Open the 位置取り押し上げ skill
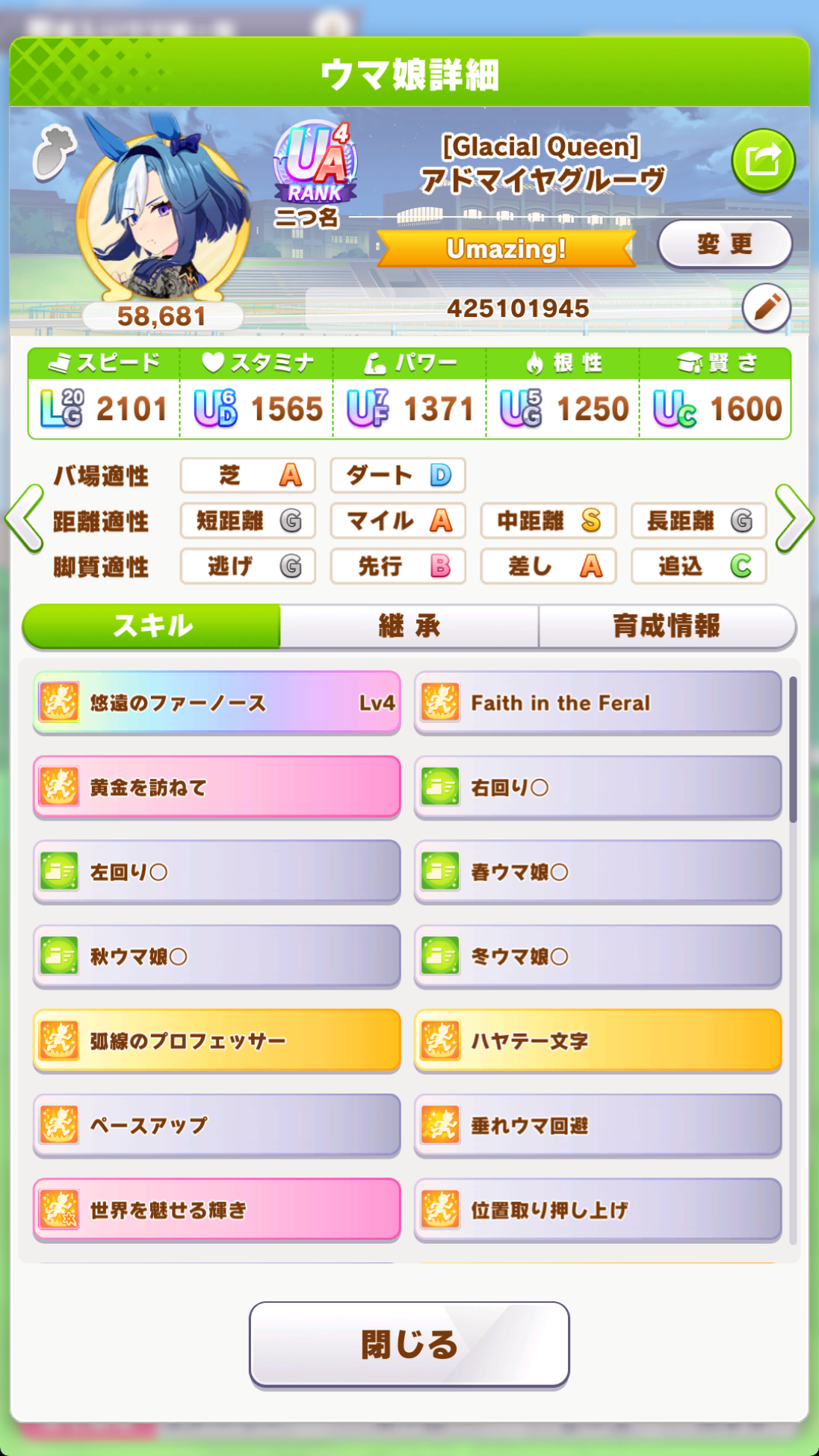Image resolution: width=819 pixels, height=1456 pixels. [x=598, y=1209]
